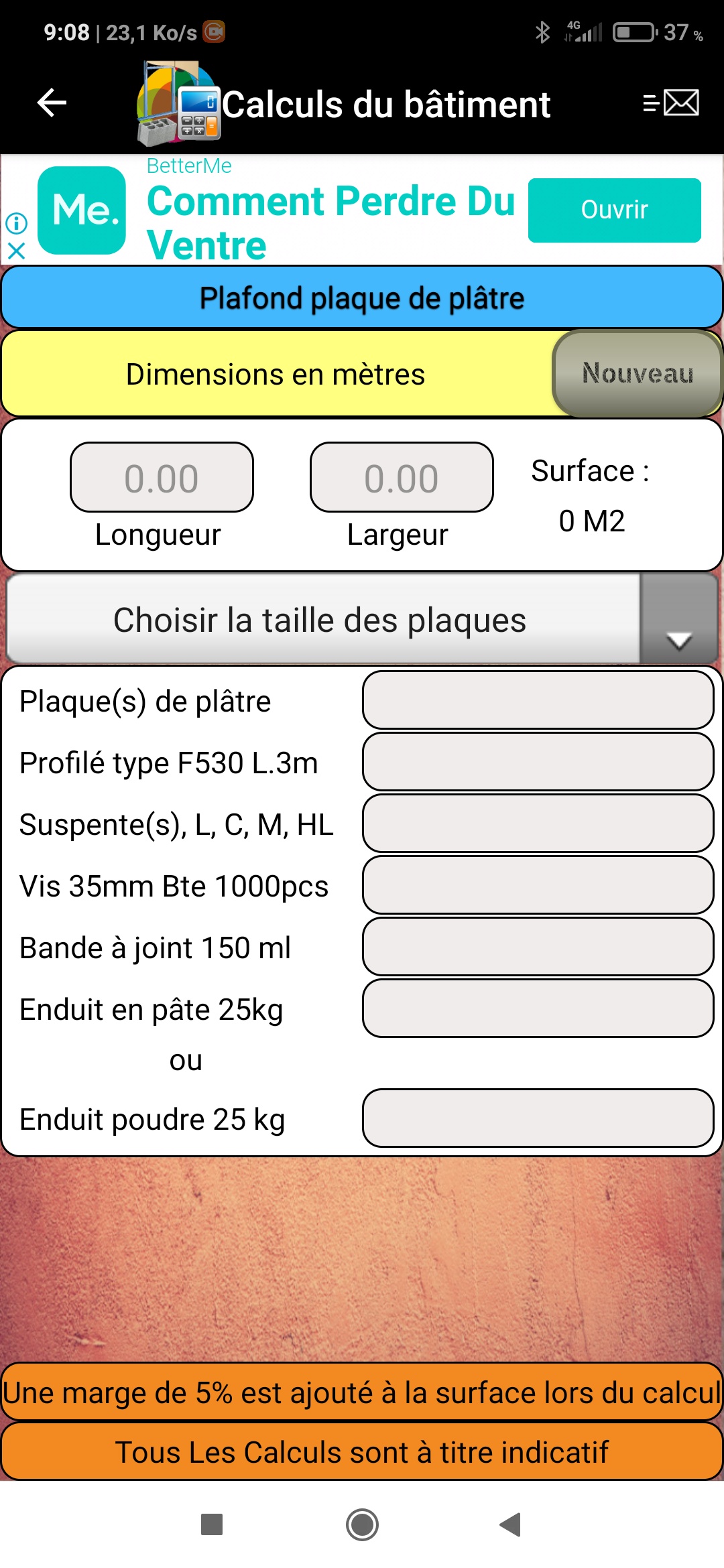Enter a value in the Longueur field
The image size is (724, 1568).
point(162,477)
